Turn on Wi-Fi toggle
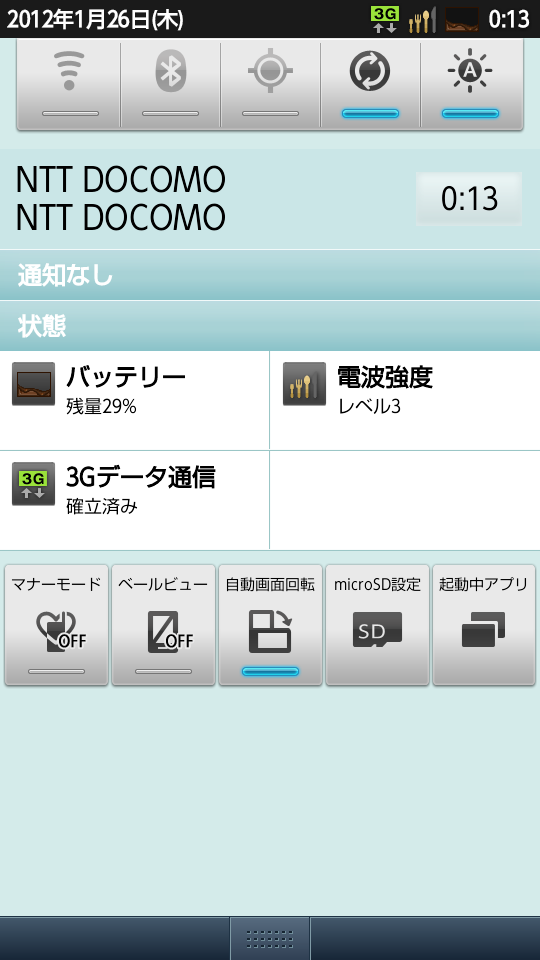The width and height of the screenshot is (540, 960). [69, 83]
